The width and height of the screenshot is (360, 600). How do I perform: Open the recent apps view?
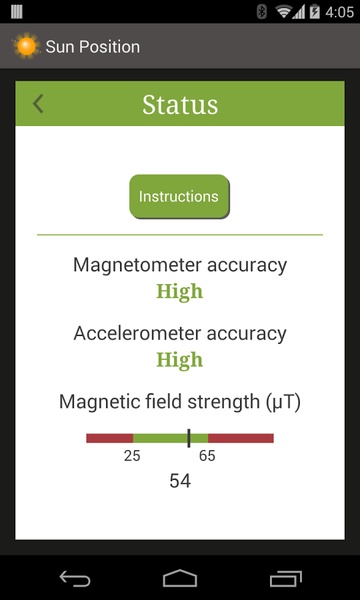click(285, 578)
